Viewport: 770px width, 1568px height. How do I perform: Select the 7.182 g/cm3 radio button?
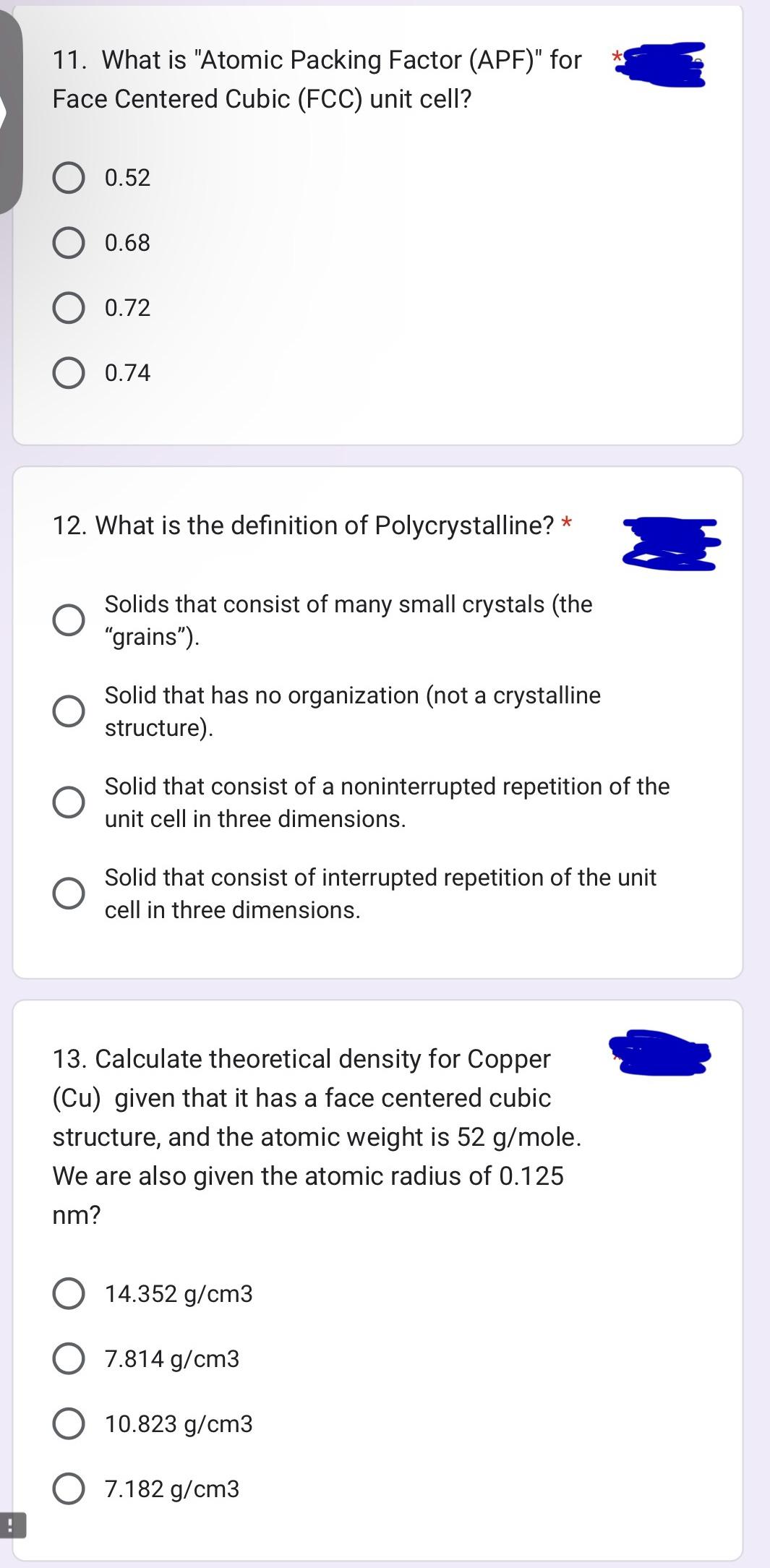pyautogui.click(x=69, y=1489)
